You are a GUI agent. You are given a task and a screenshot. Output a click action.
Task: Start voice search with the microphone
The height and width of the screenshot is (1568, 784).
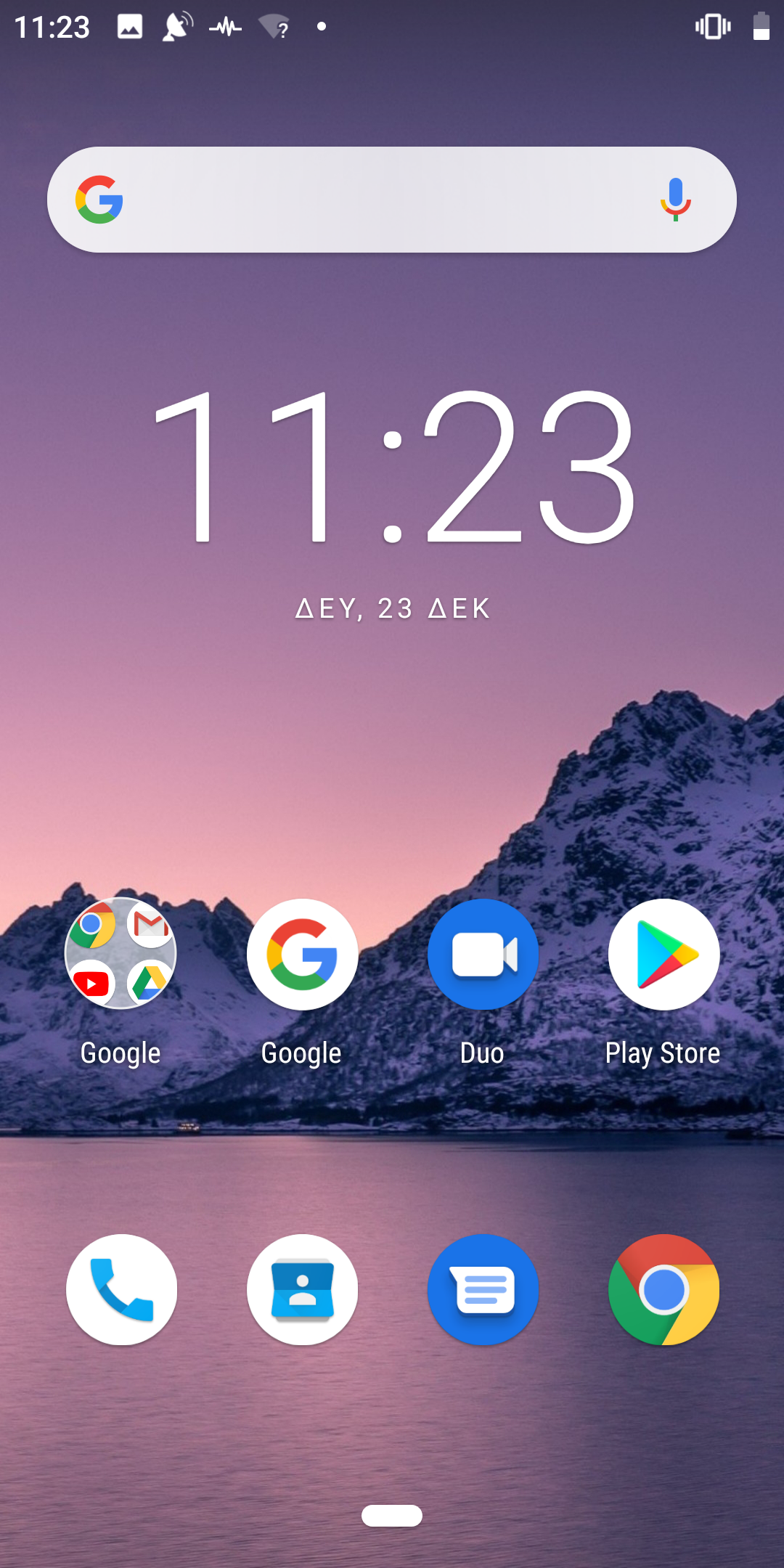point(675,200)
